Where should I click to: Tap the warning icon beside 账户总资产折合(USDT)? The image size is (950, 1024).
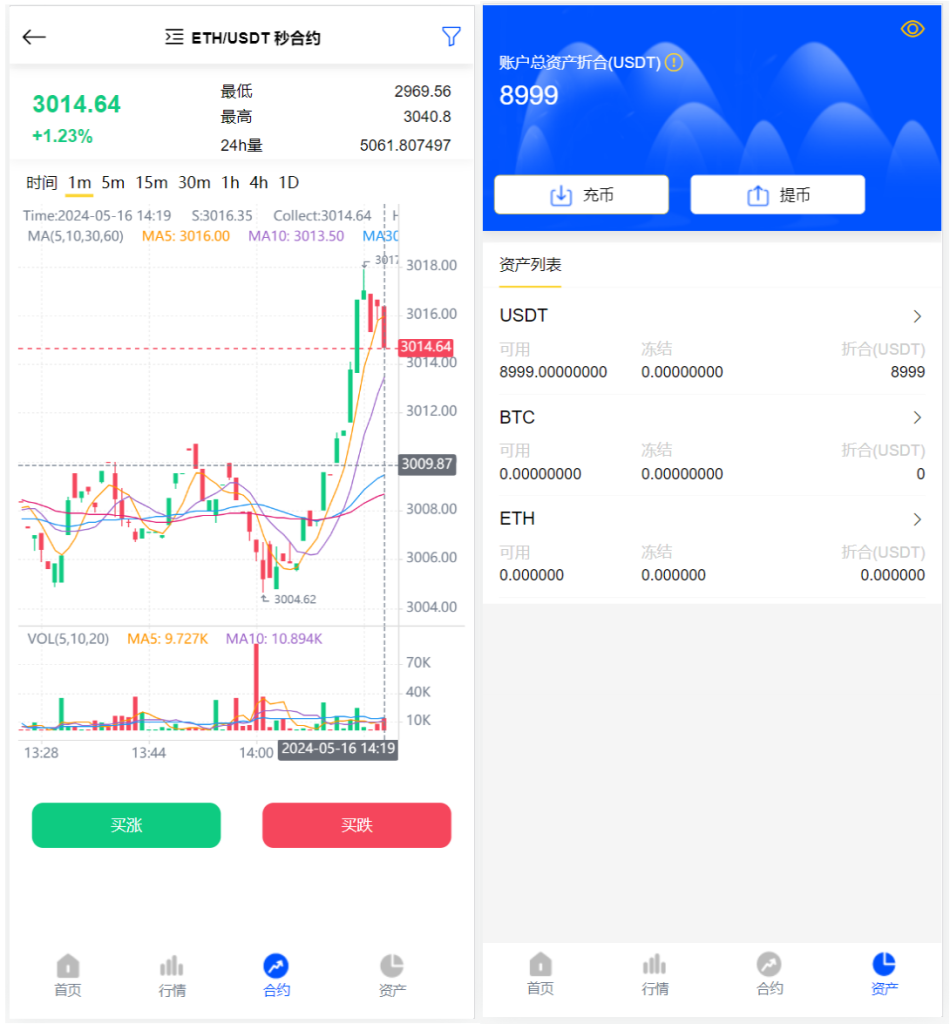[x=673, y=63]
